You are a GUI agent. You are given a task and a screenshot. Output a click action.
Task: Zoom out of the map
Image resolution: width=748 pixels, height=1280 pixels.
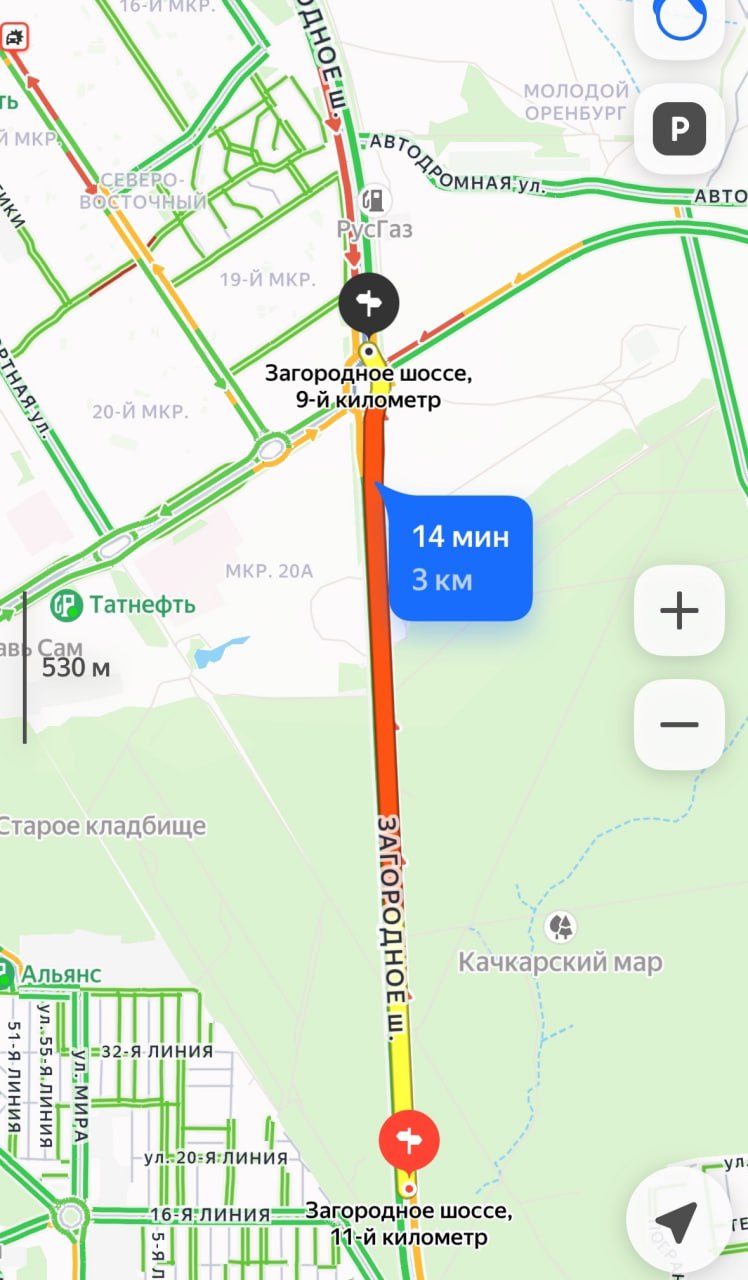[679, 724]
